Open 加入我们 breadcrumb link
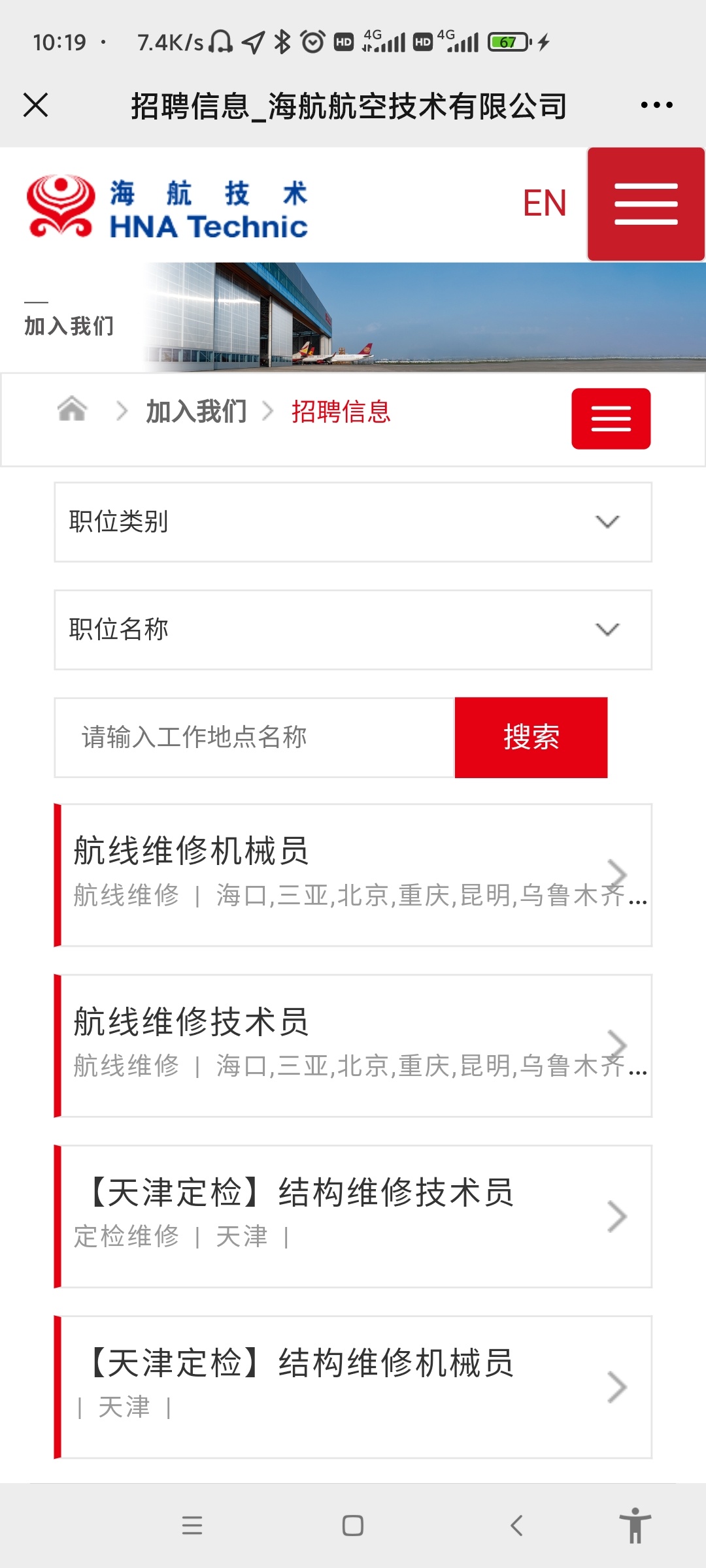Image resolution: width=706 pixels, height=1568 pixels. [196, 412]
